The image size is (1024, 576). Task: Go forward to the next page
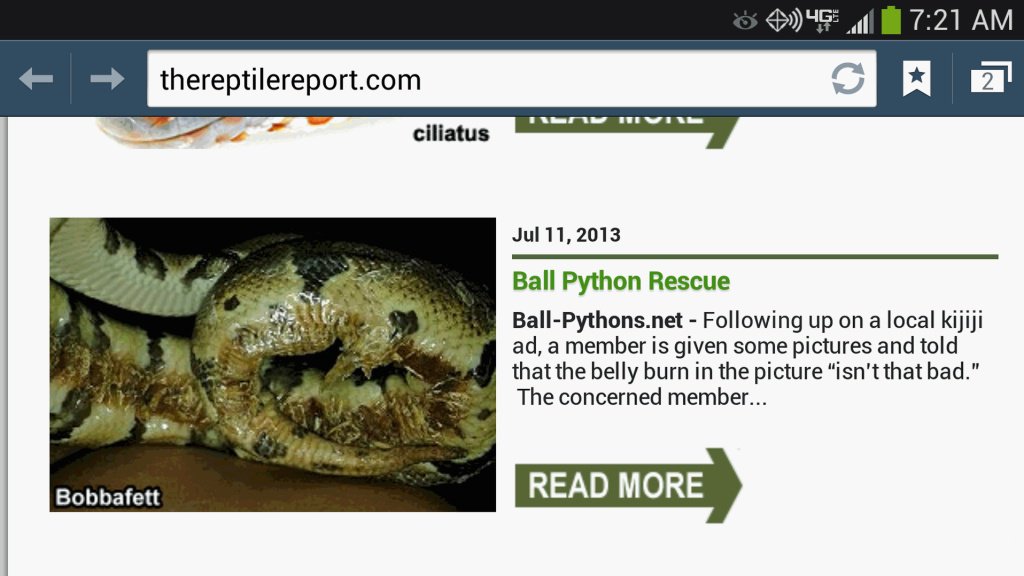[107, 79]
